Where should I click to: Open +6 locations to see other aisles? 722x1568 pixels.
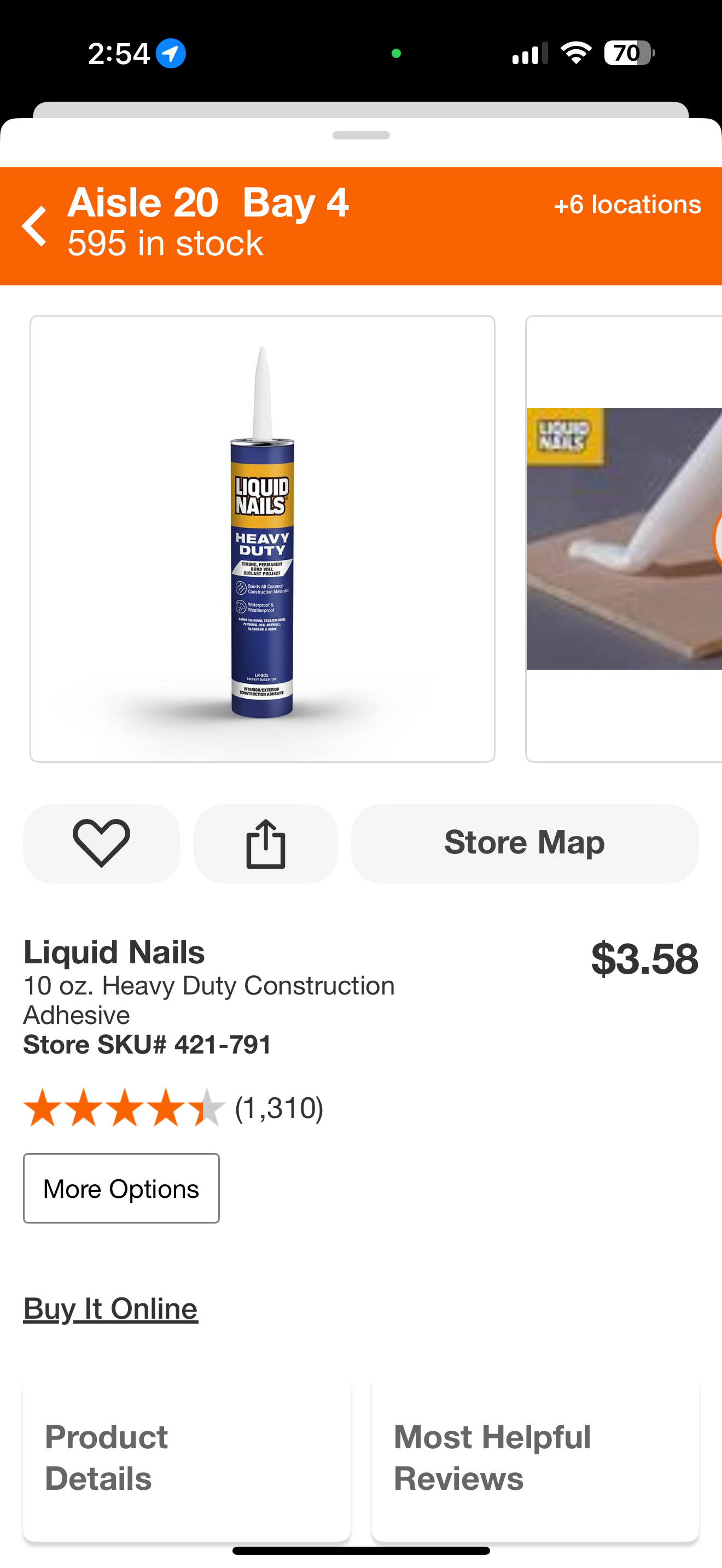click(627, 204)
